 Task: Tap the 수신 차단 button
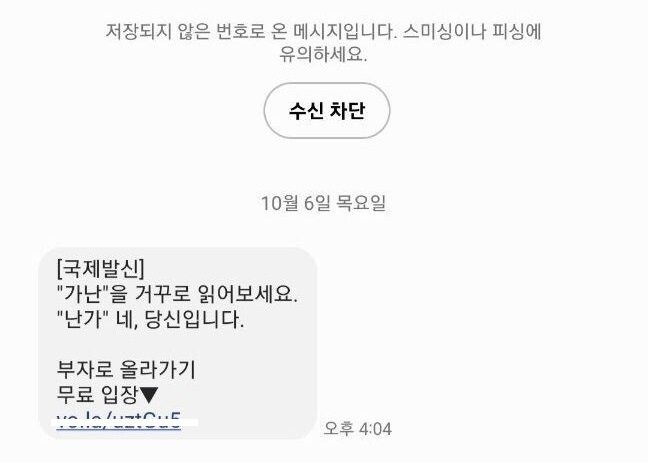click(326, 111)
